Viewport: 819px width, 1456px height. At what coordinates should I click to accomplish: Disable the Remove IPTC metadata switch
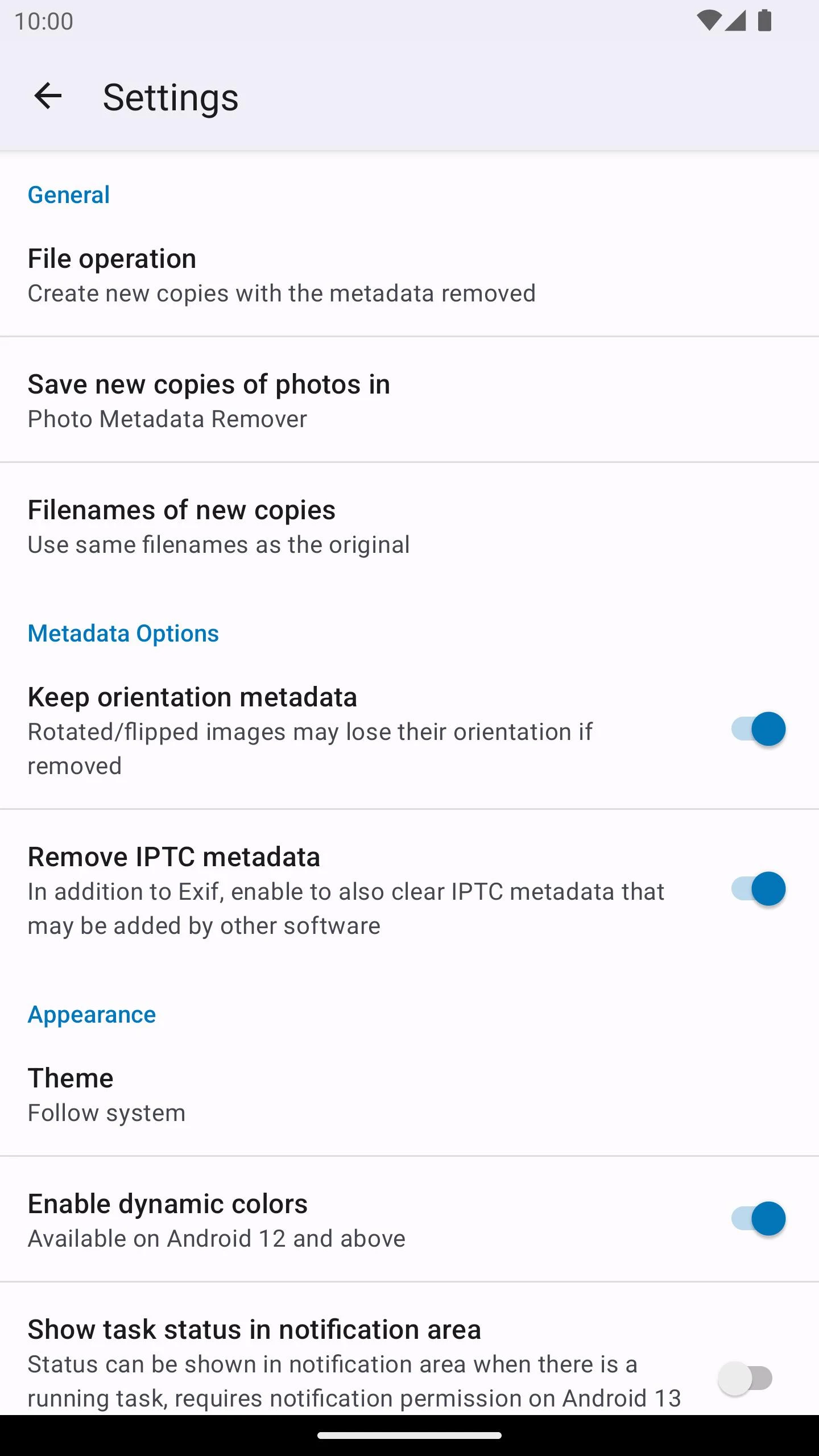point(758,889)
